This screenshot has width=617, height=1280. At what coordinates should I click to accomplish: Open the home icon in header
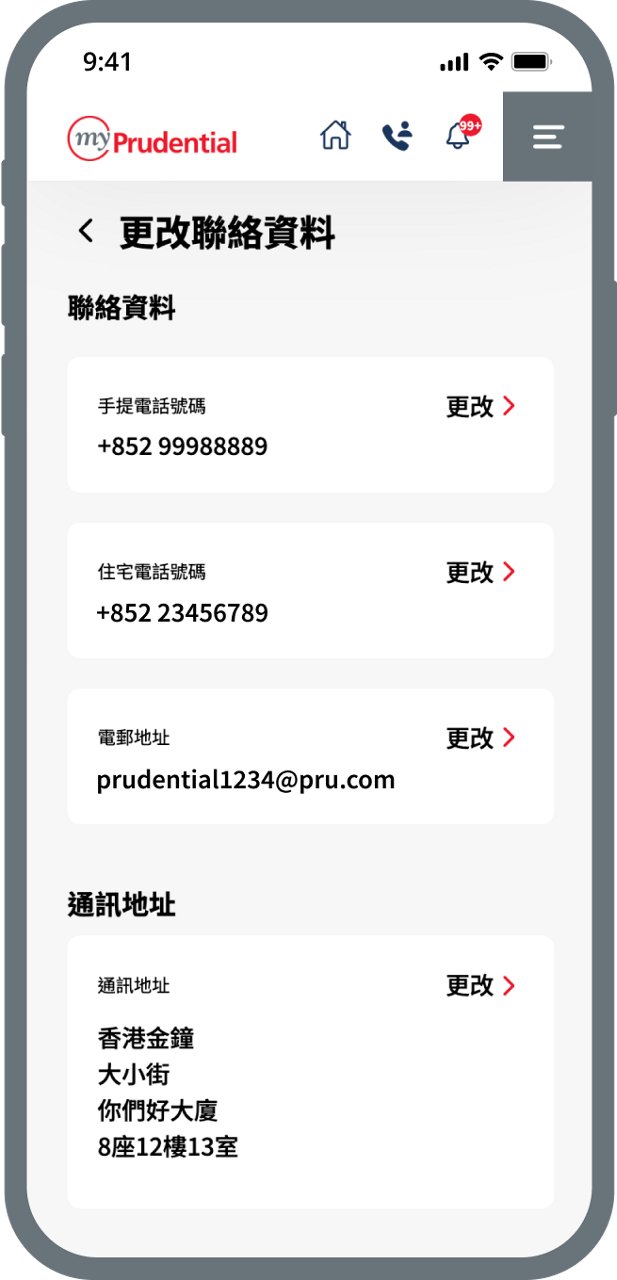(335, 136)
